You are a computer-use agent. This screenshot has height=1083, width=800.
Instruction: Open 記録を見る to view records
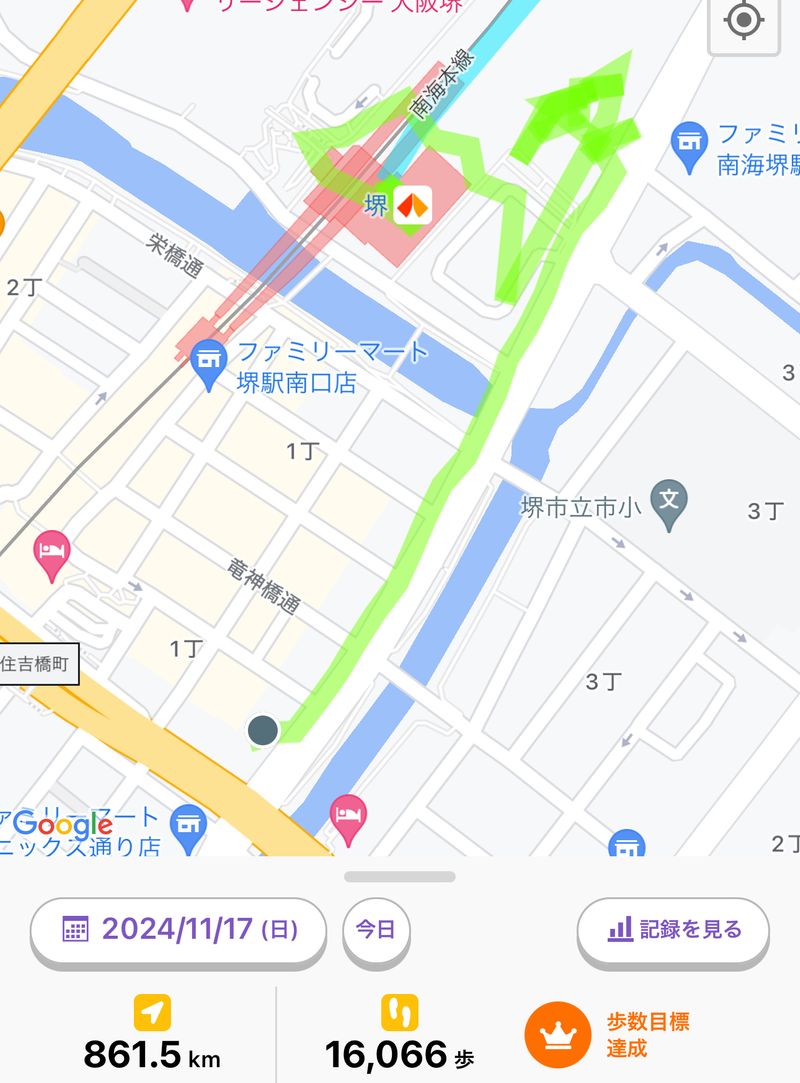pyautogui.click(x=673, y=930)
